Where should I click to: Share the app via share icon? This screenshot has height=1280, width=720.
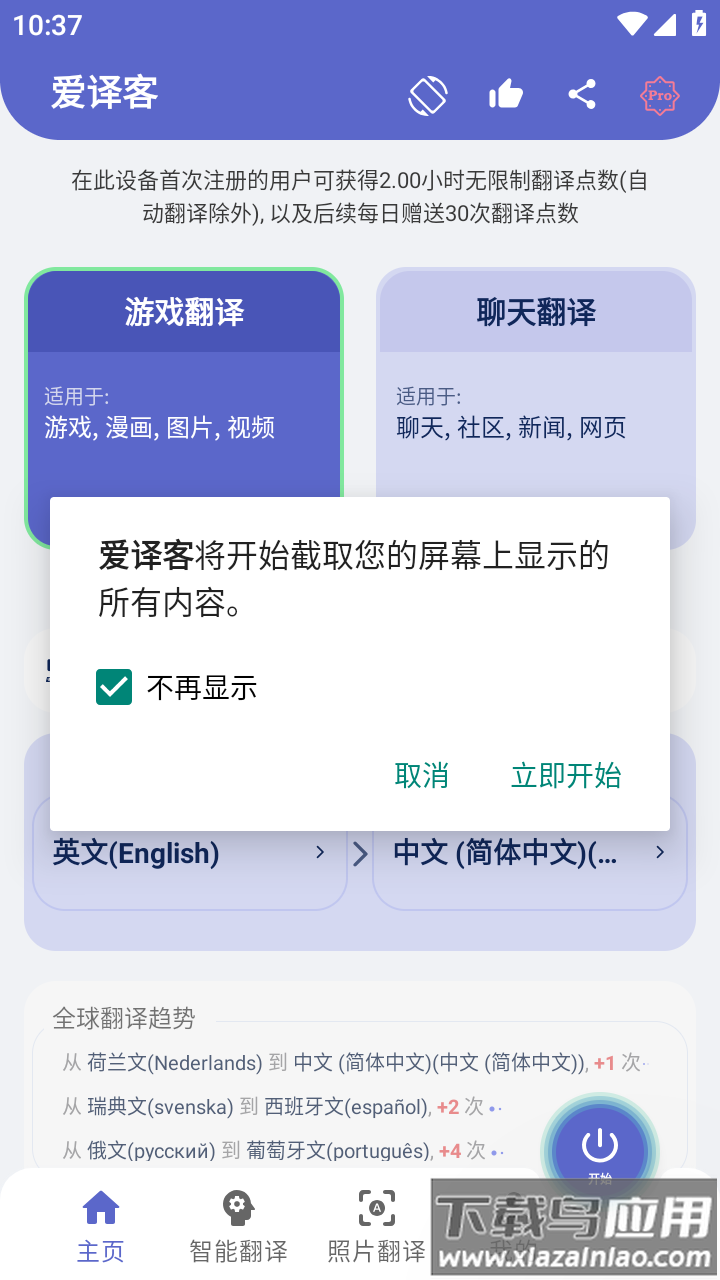click(582, 95)
